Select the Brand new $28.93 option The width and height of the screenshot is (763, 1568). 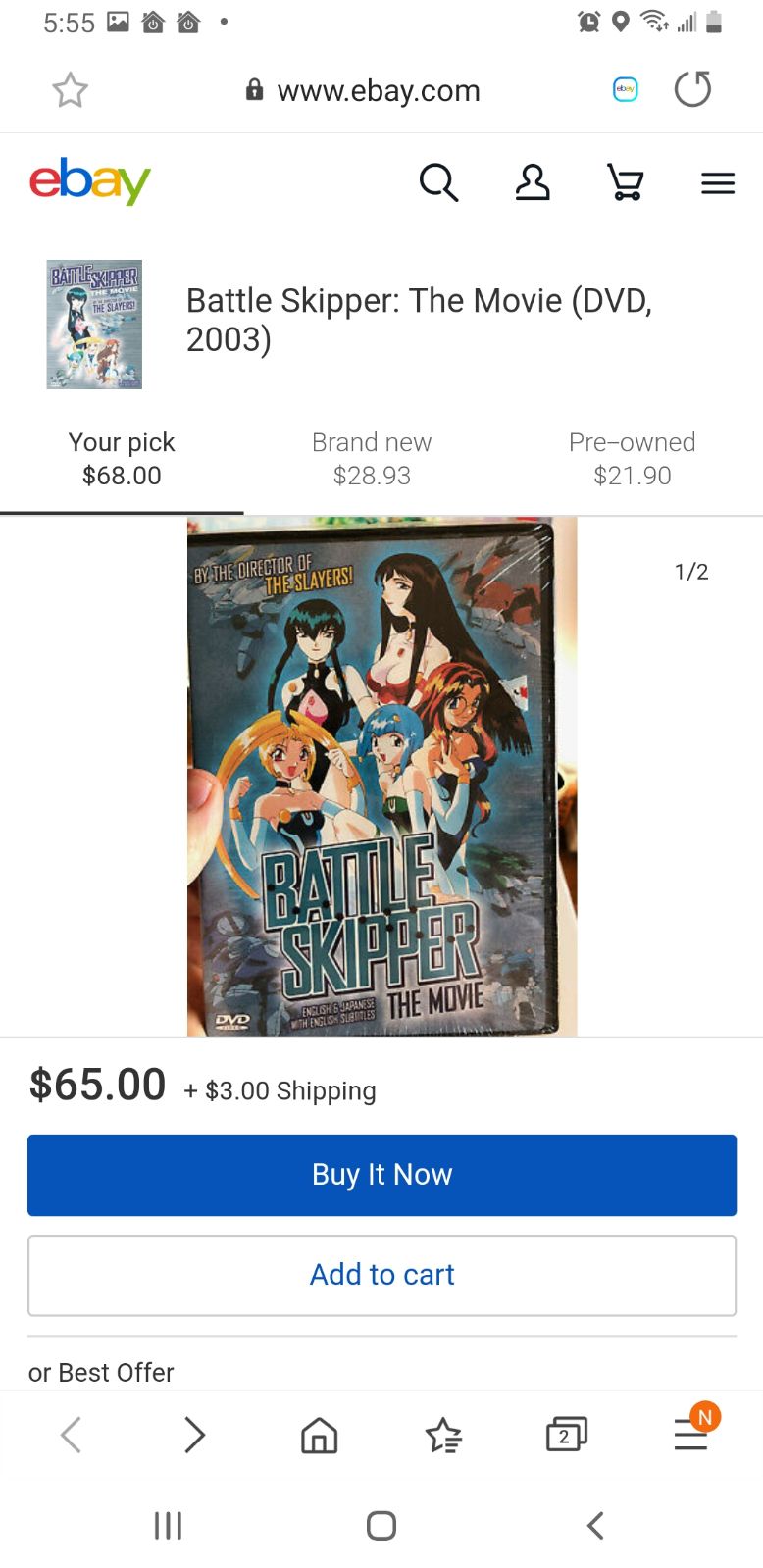(x=372, y=459)
